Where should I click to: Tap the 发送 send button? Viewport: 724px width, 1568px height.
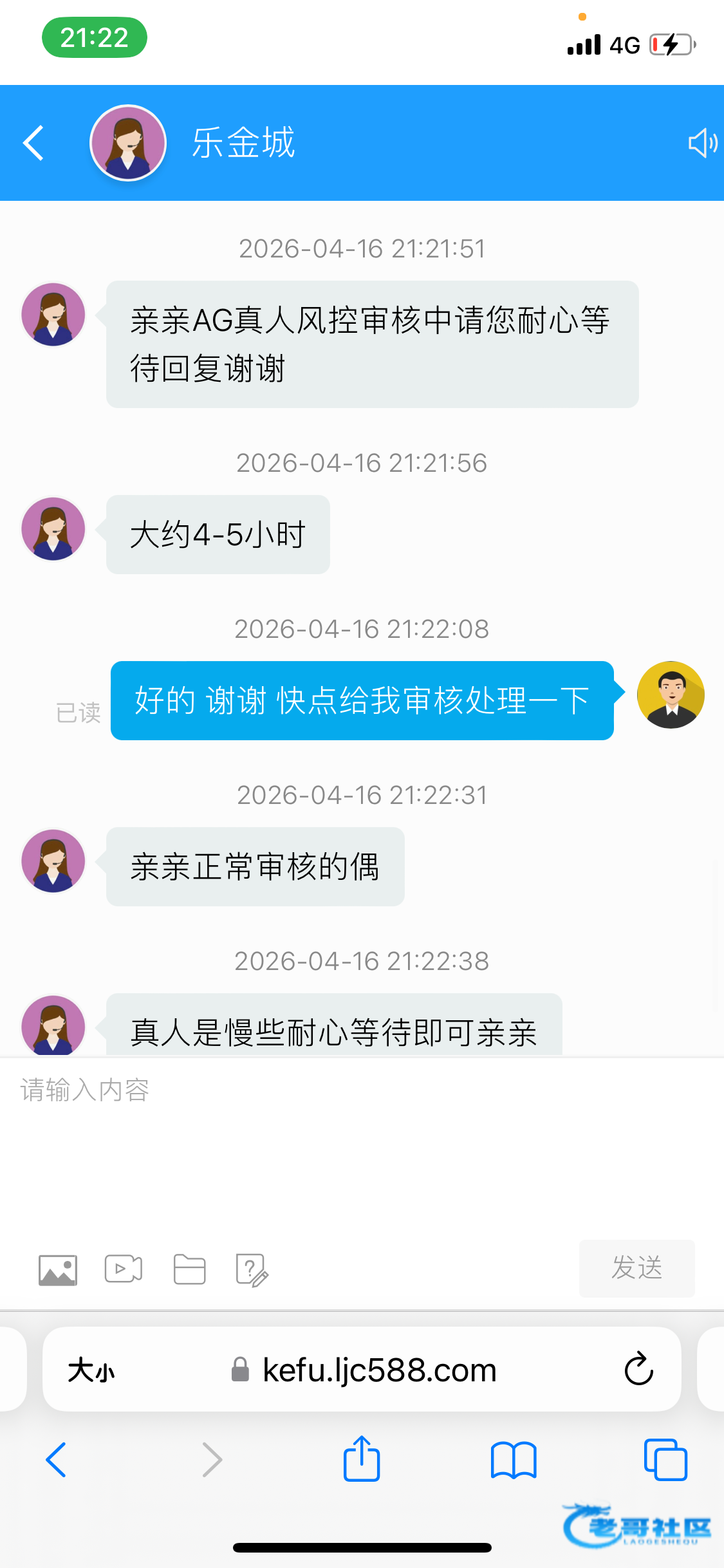[636, 1268]
